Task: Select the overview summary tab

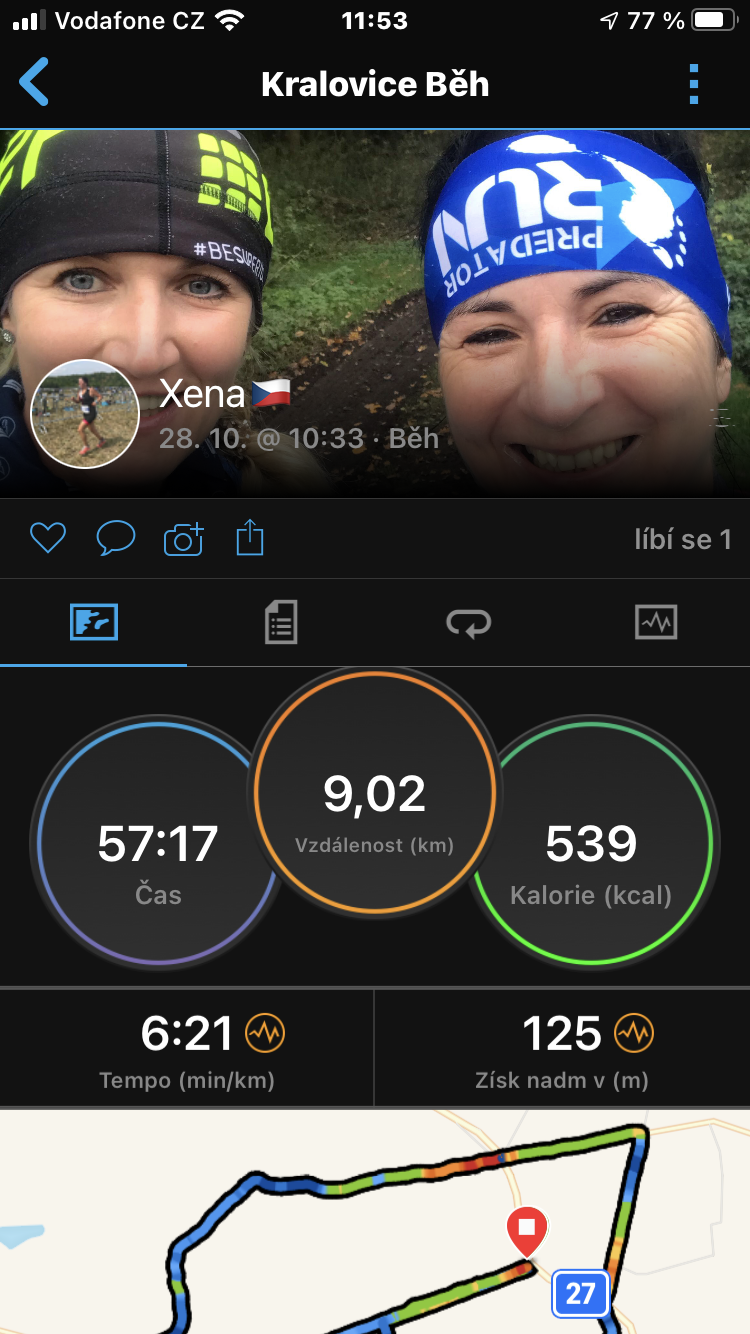Action: pyautogui.click(x=94, y=623)
